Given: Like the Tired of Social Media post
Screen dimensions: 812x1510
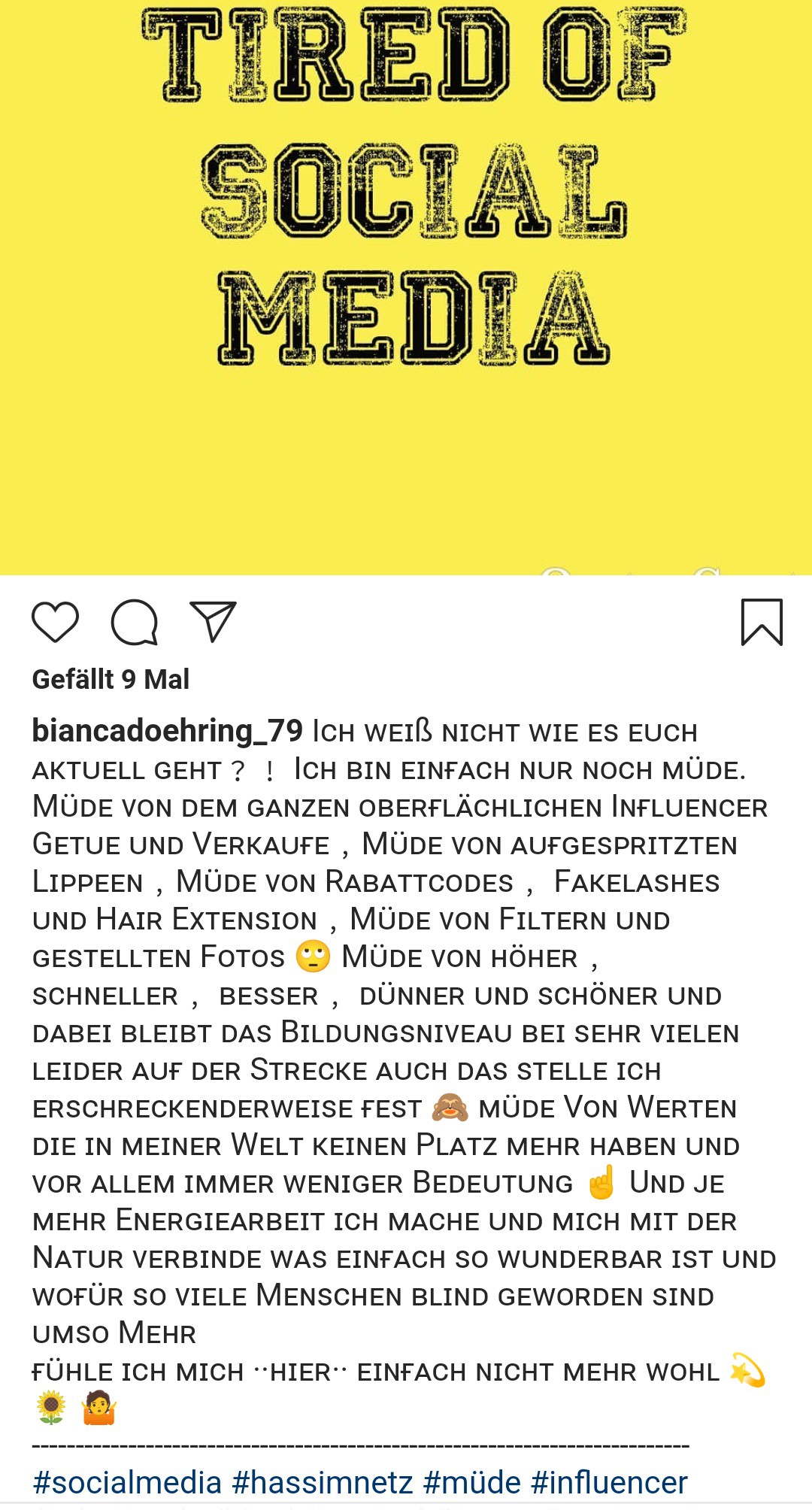Looking at the screenshot, I should coord(55,622).
